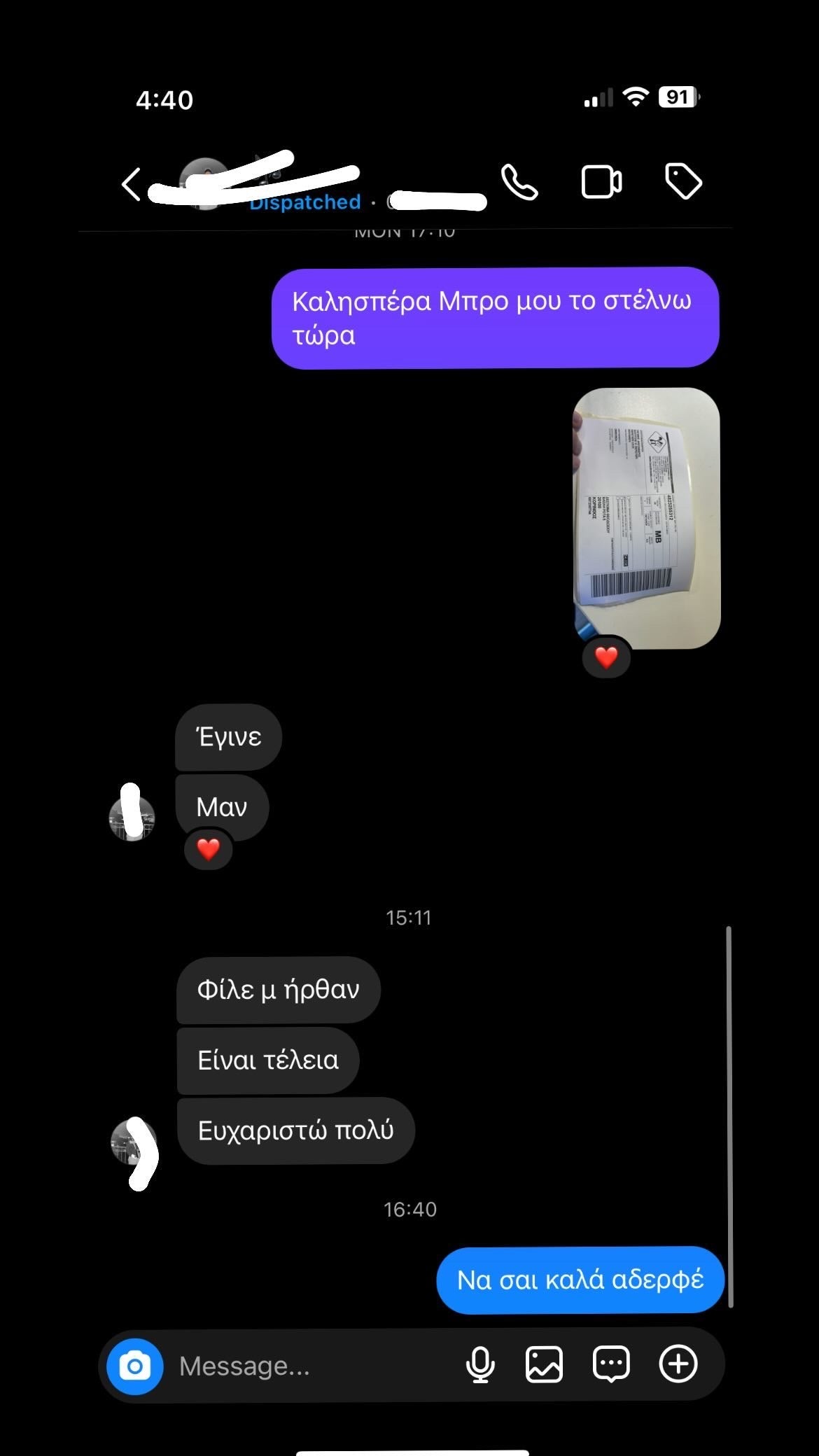Open the sent shipping label photo
The width and height of the screenshot is (819, 1456).
pyautogui.click(x=646, y=518)
